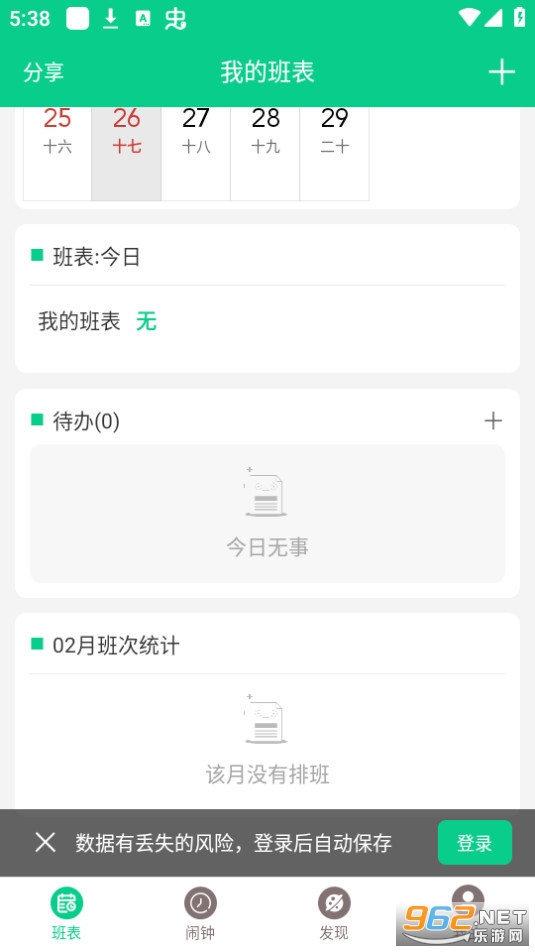
Task: Dismiss the data loss warning banner
Action: coord(46,842)
